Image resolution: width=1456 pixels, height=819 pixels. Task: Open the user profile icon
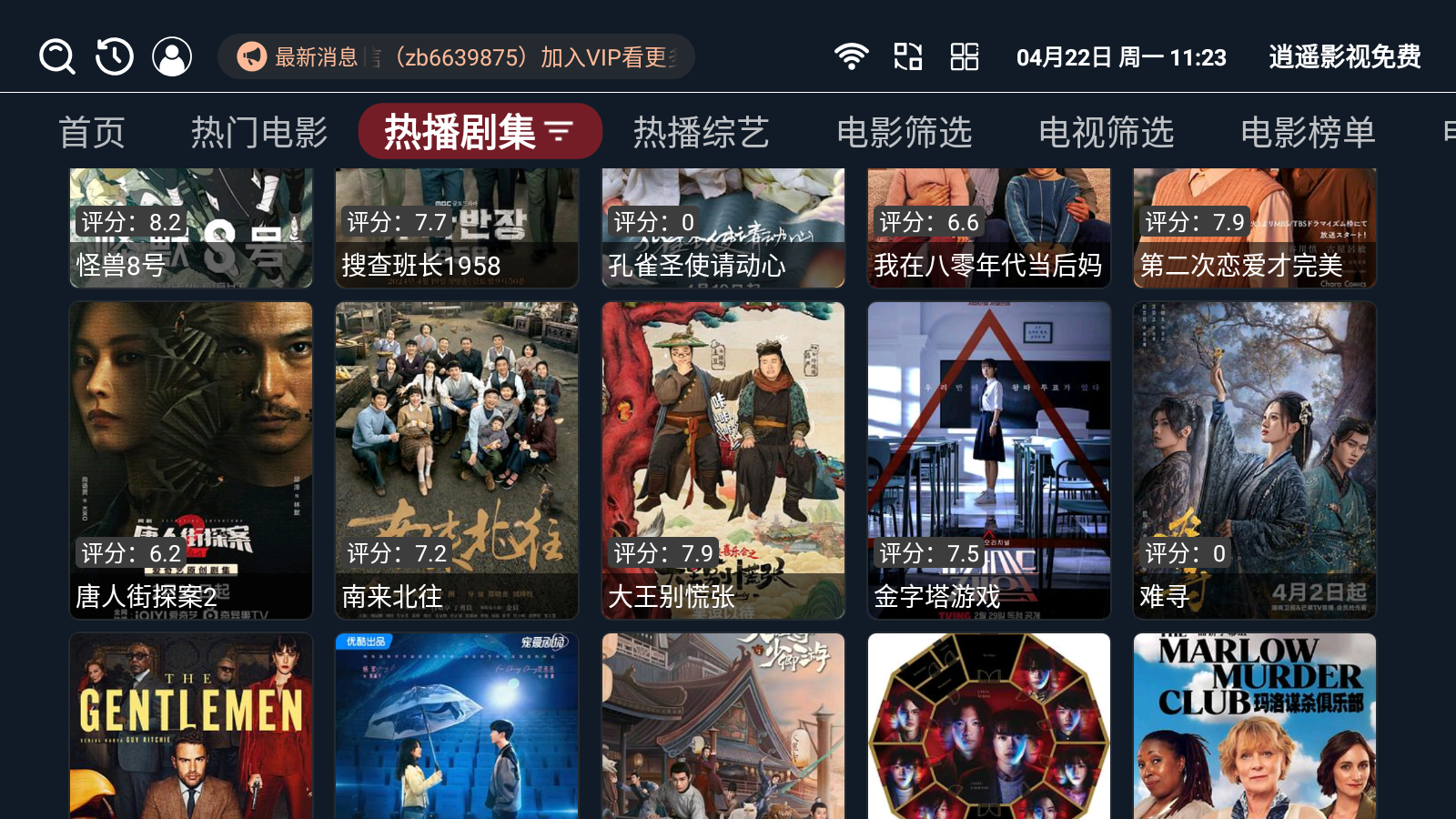pos(172,56)
